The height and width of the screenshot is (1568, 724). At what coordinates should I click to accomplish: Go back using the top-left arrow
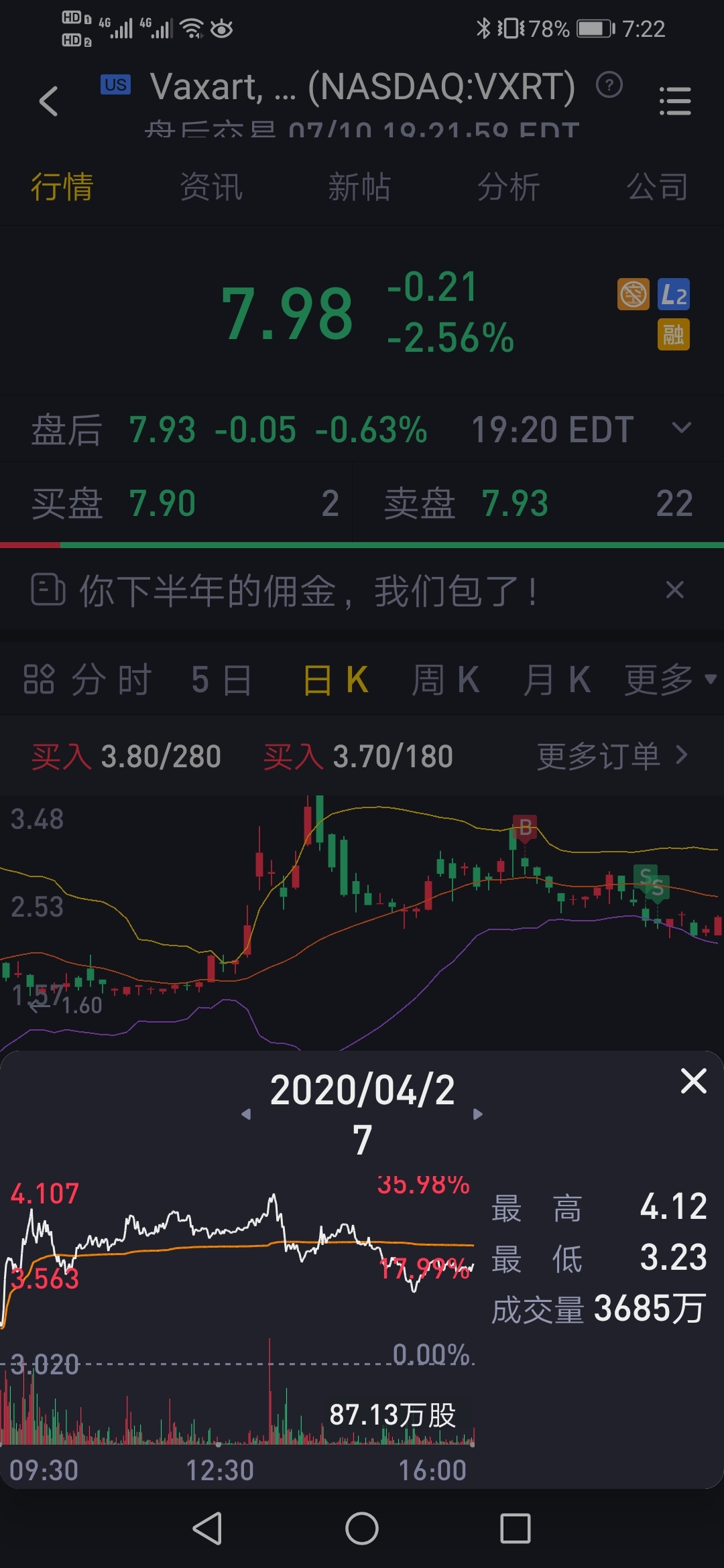(x=49, y=101)
